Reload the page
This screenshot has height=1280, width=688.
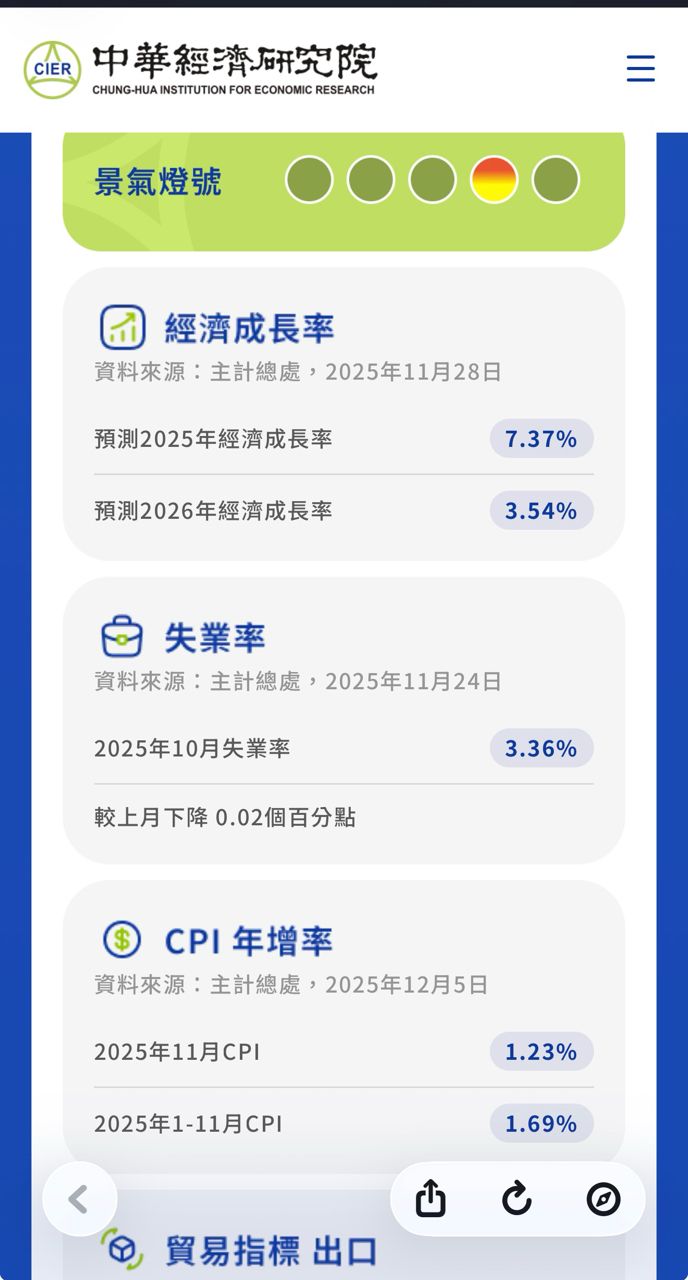(x=516, y=1198)
